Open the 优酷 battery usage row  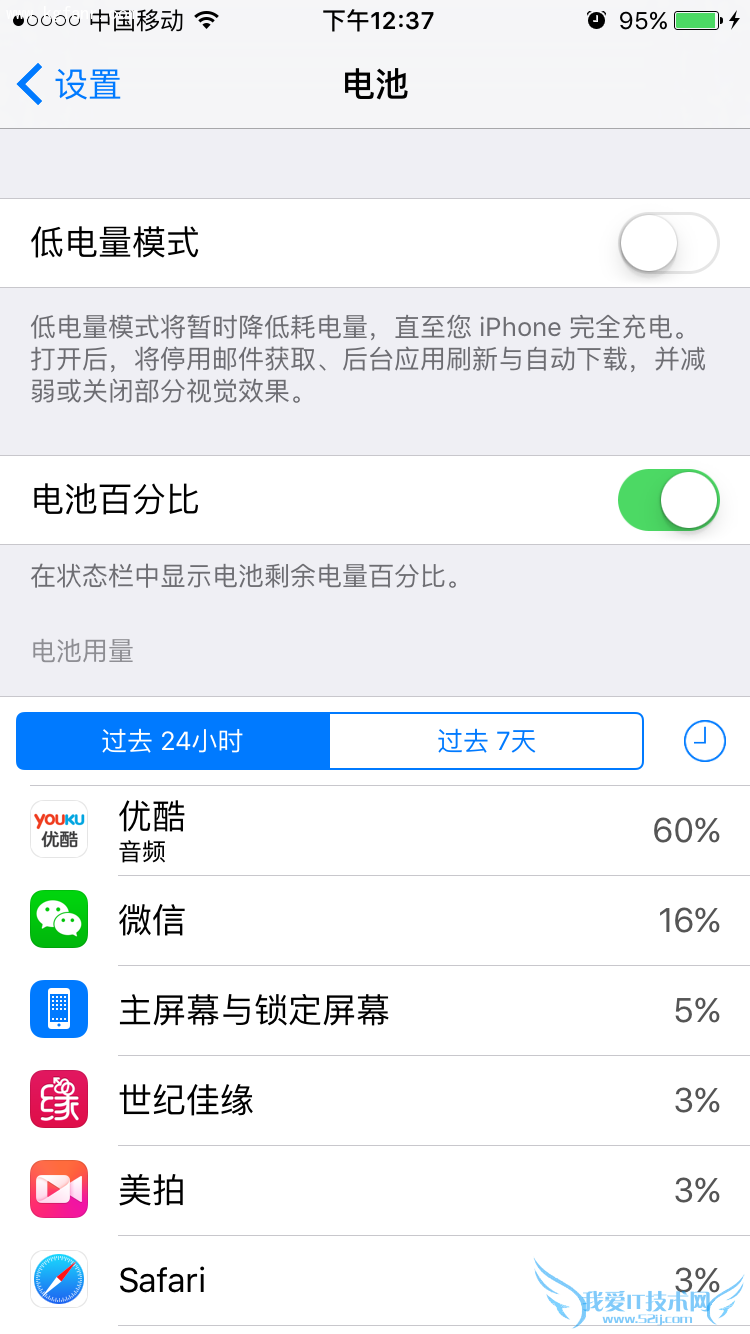click(x=375, y=830)
